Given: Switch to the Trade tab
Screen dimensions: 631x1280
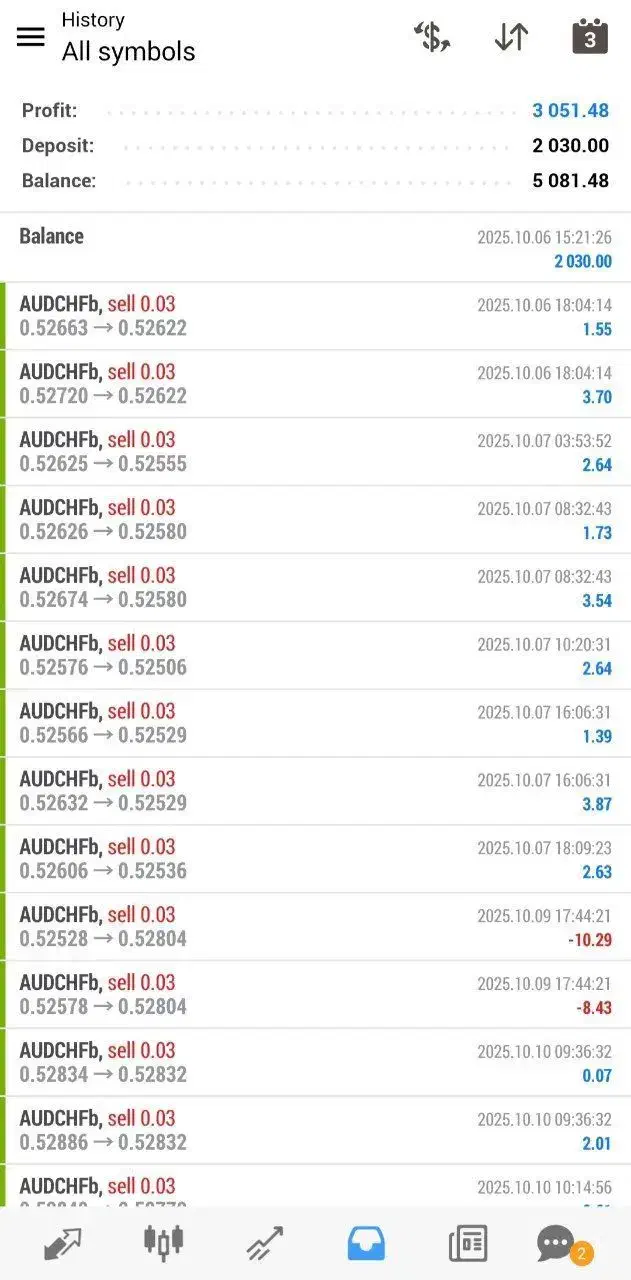Looking at the screenshot, I should click(x=265, y=1243).
